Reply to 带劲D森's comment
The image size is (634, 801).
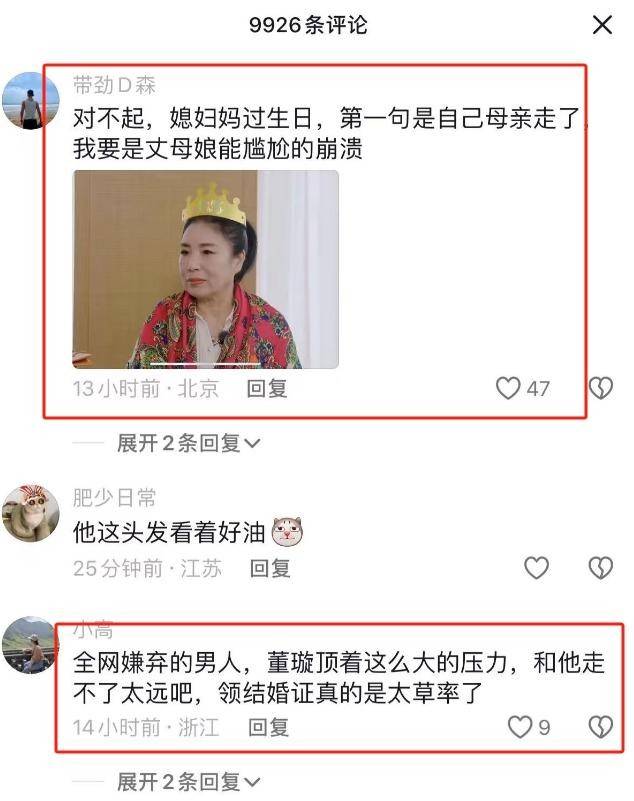pyautogui.click(x=267, y=388)
